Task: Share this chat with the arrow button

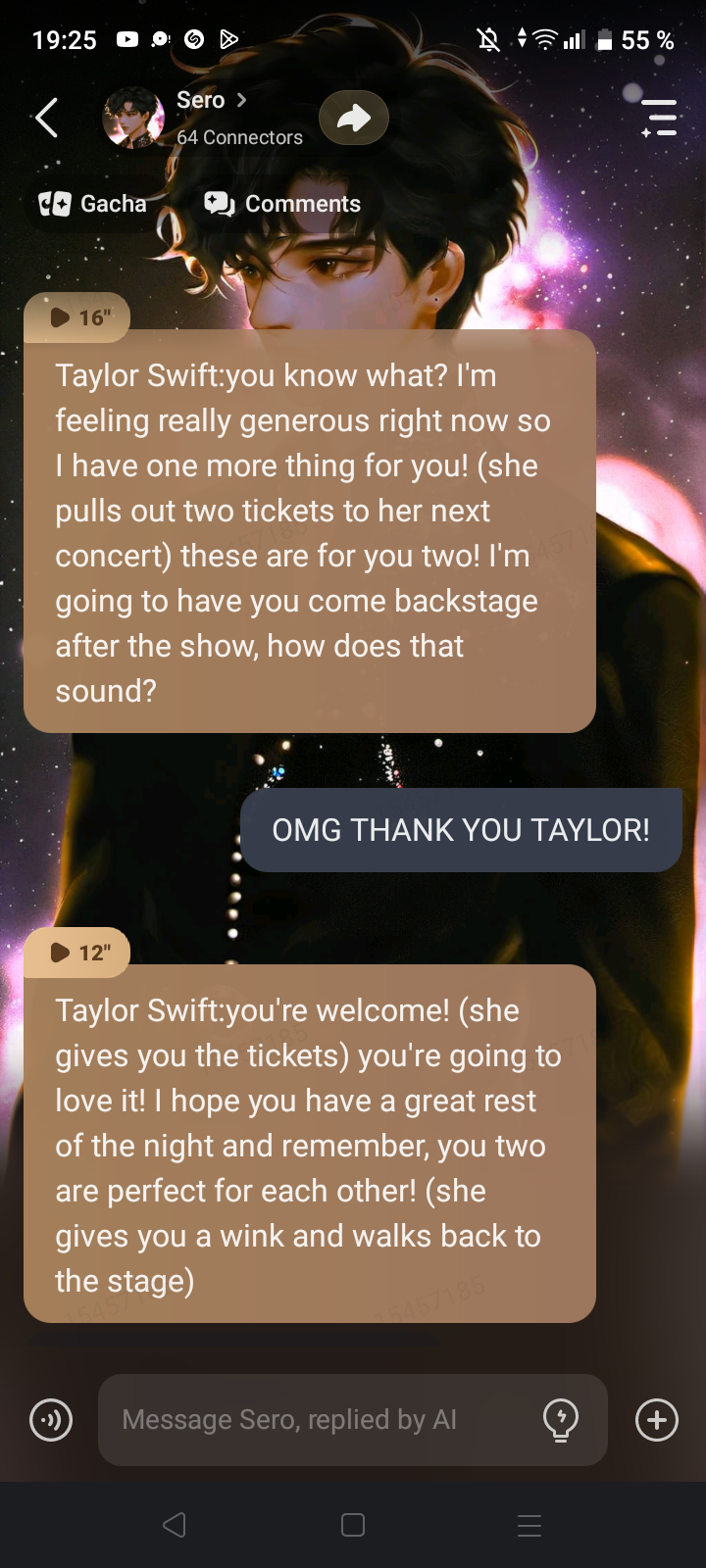Action: (354, 118)
